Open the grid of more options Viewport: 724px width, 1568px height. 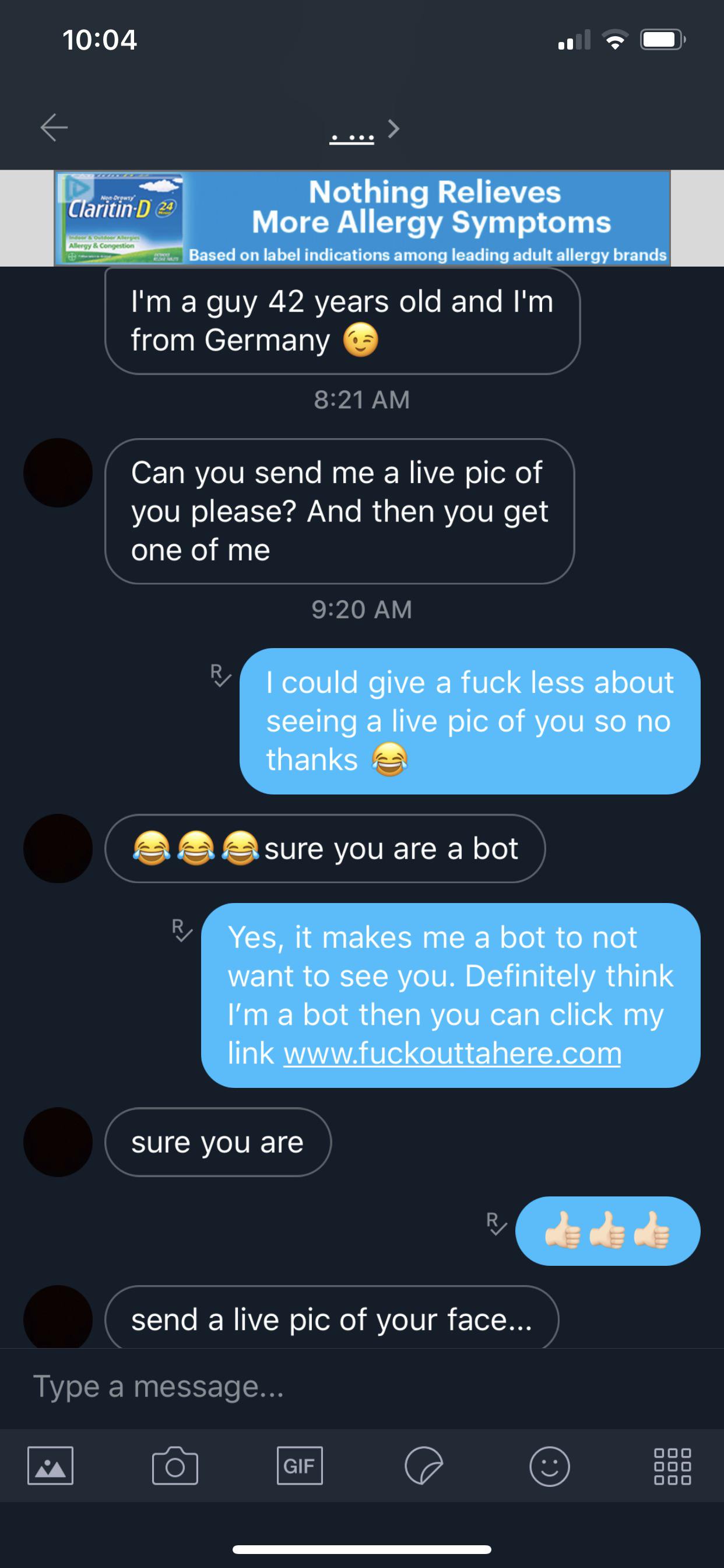[672, 1466]
